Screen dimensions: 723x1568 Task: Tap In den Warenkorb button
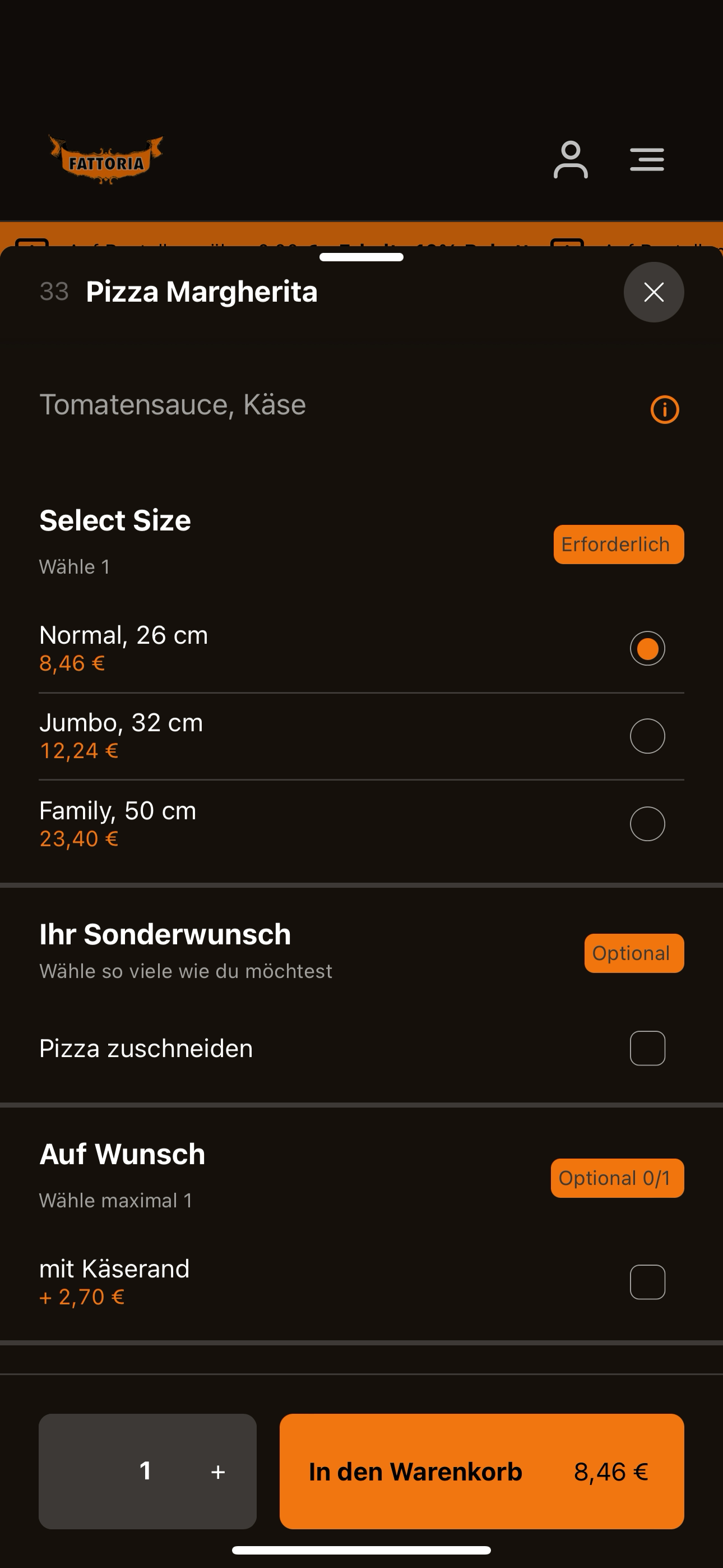[x=481, y=1471]
